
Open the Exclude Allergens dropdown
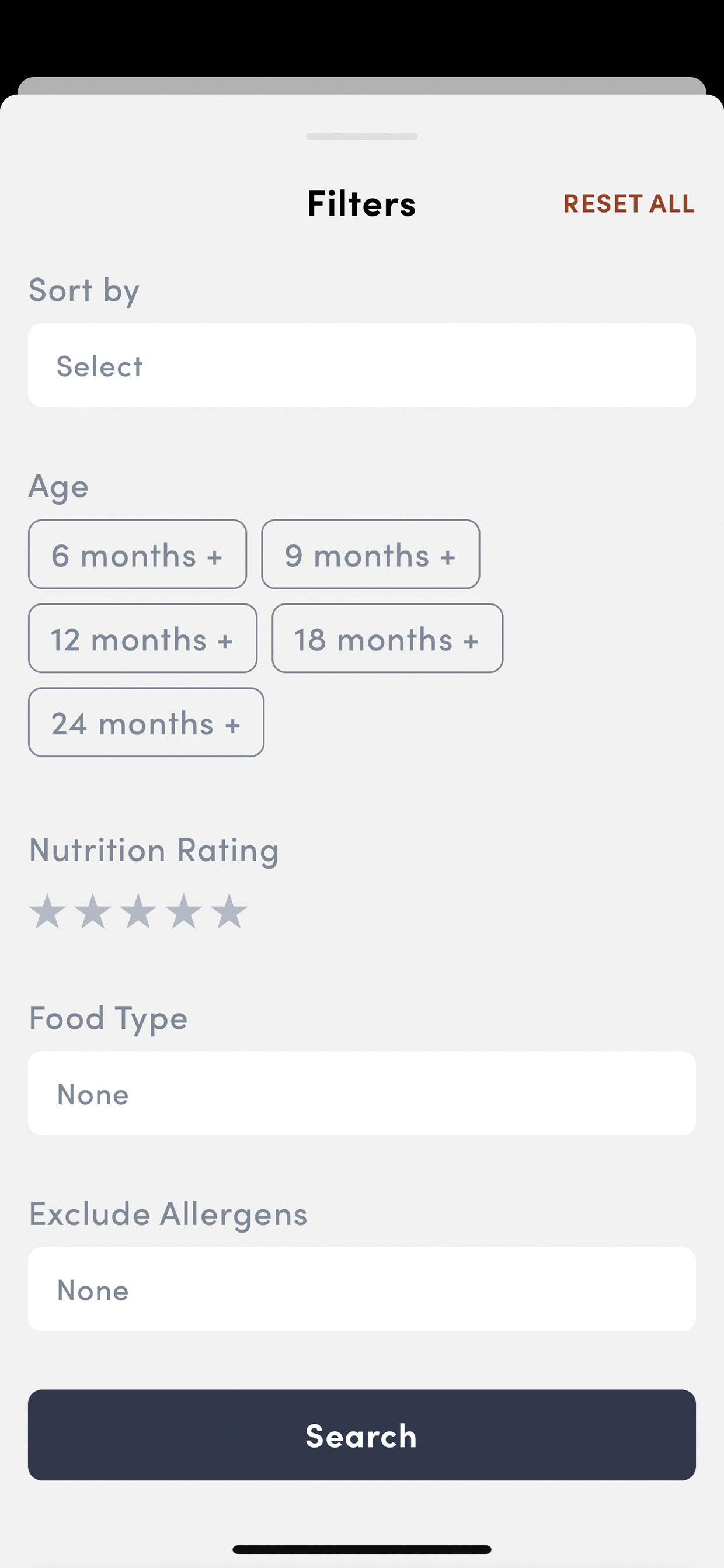coord(362,1289)
